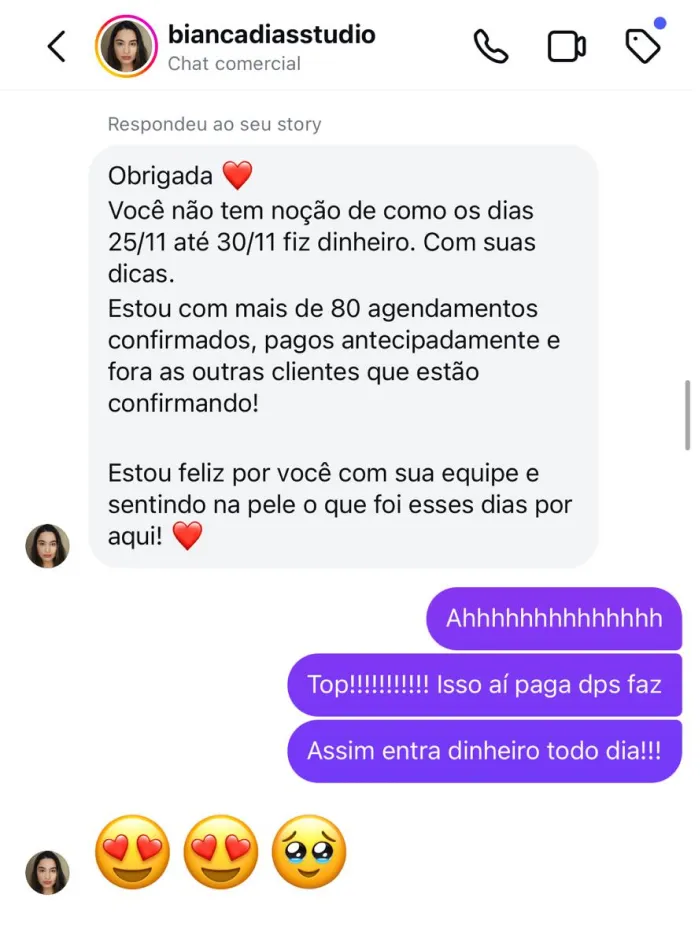
Task: Start a voice call with biancadiasstudio
Action: click(x=491, y=46)
